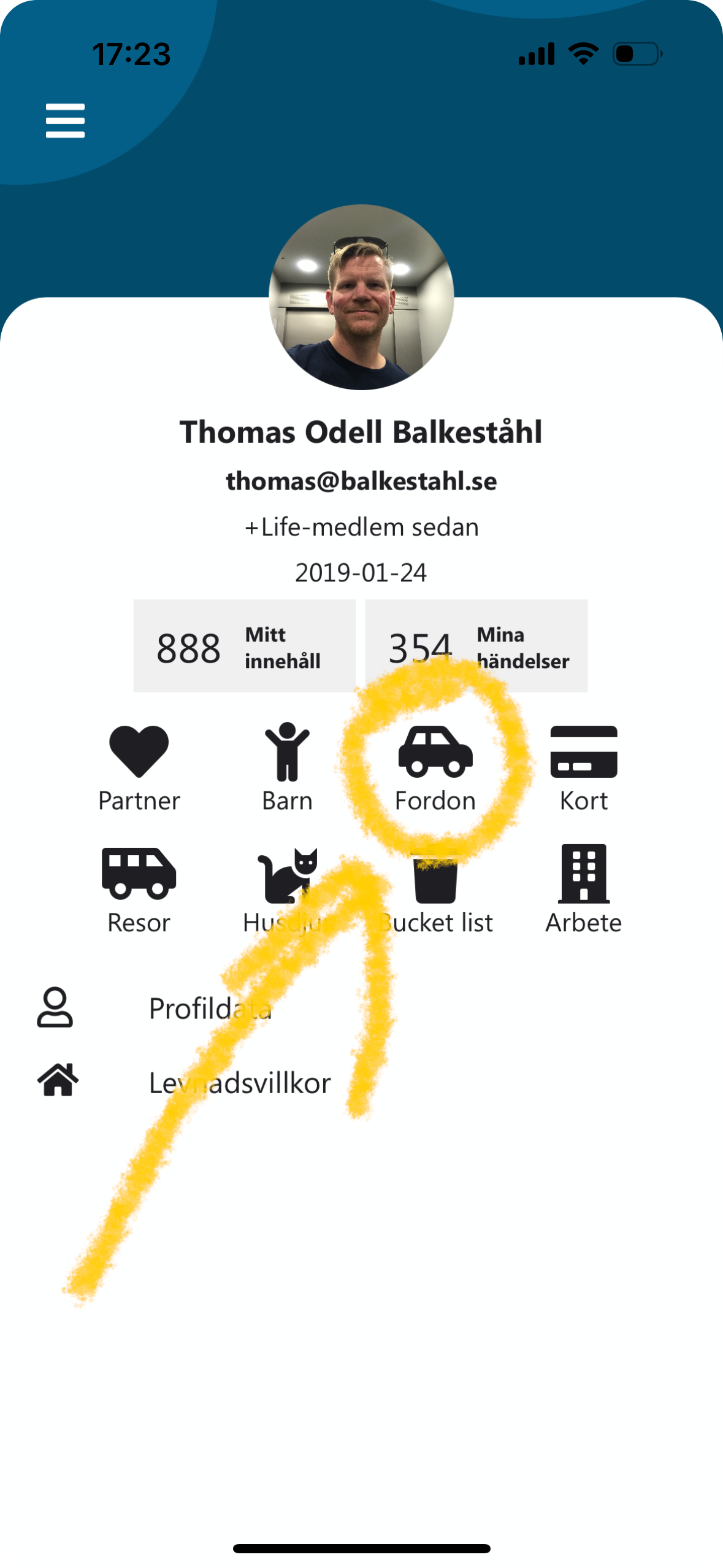Open the Husdjur pets category
The height and width of the screenshot is (1568, 723).
(287, 890)
